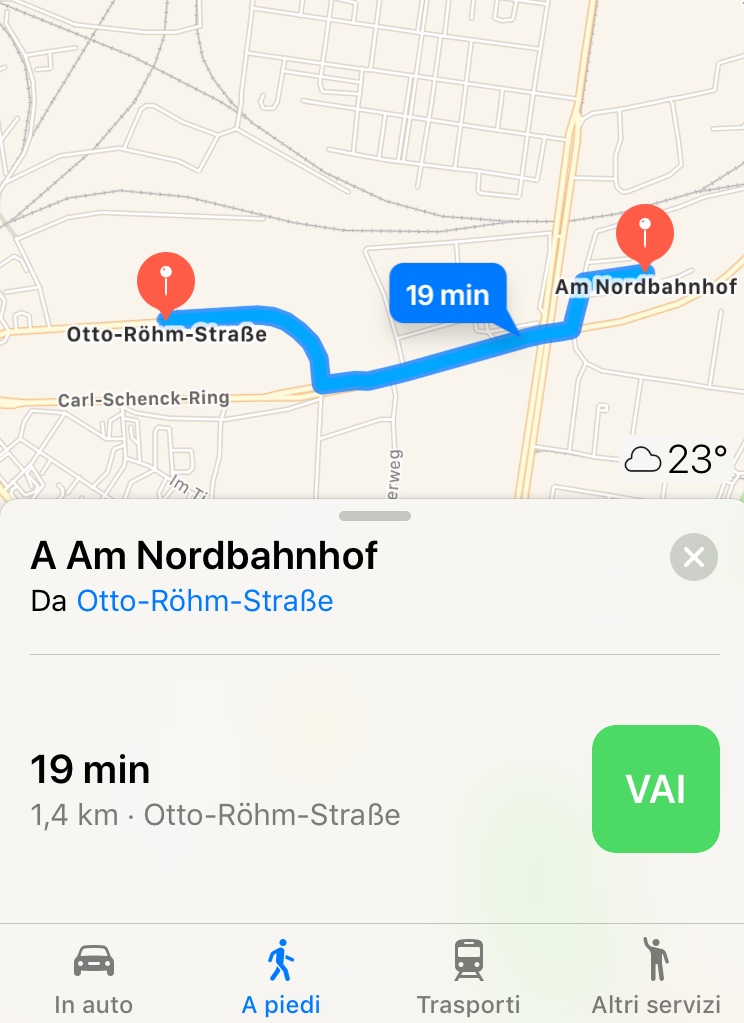Close the route card
The height and width of the screenshot is (1023, 744).
coord(694,557)
